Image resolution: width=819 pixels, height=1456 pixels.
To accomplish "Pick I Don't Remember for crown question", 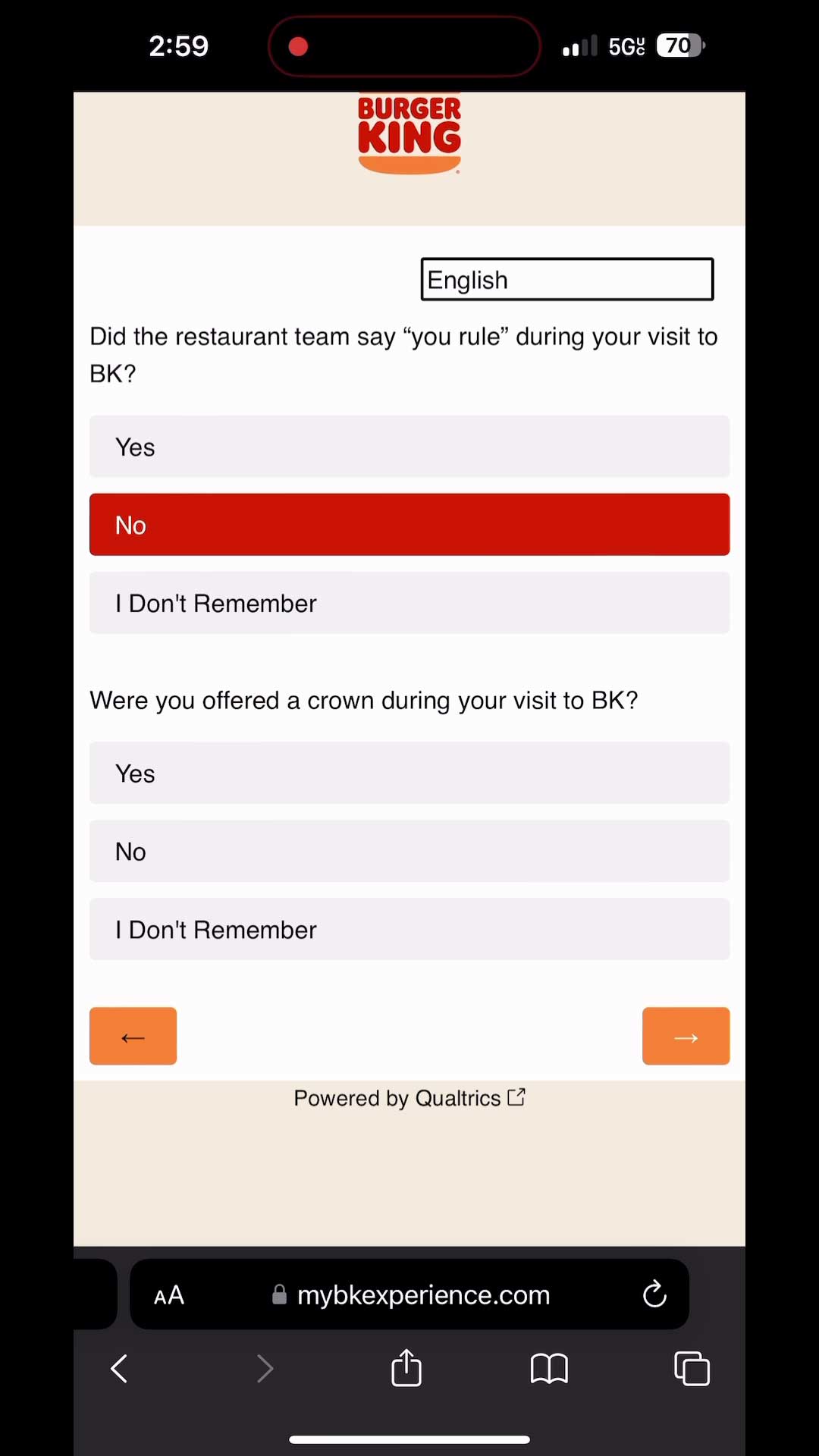I will [x=409, y=929].
